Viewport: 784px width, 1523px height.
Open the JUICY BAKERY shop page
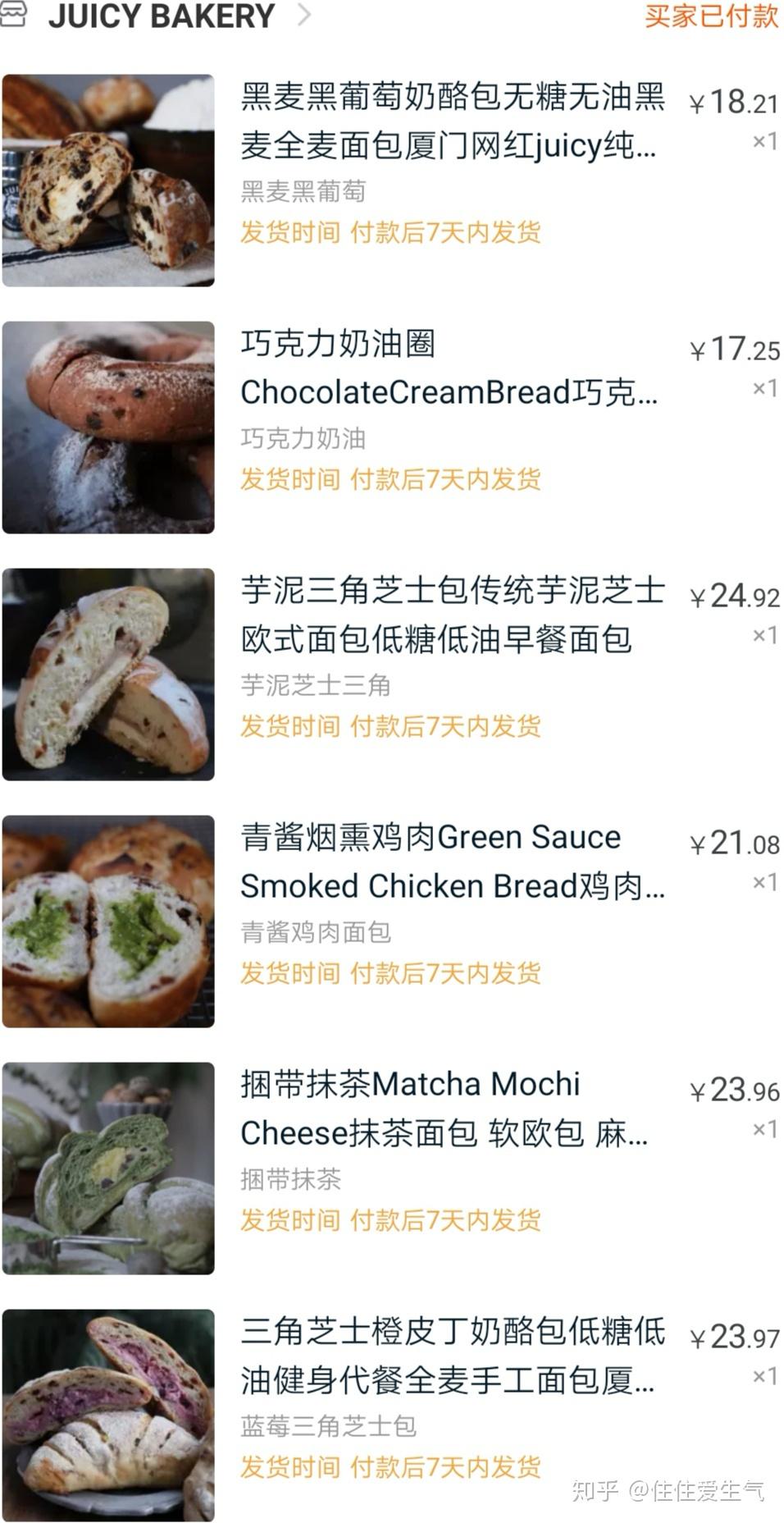point(161,16)
